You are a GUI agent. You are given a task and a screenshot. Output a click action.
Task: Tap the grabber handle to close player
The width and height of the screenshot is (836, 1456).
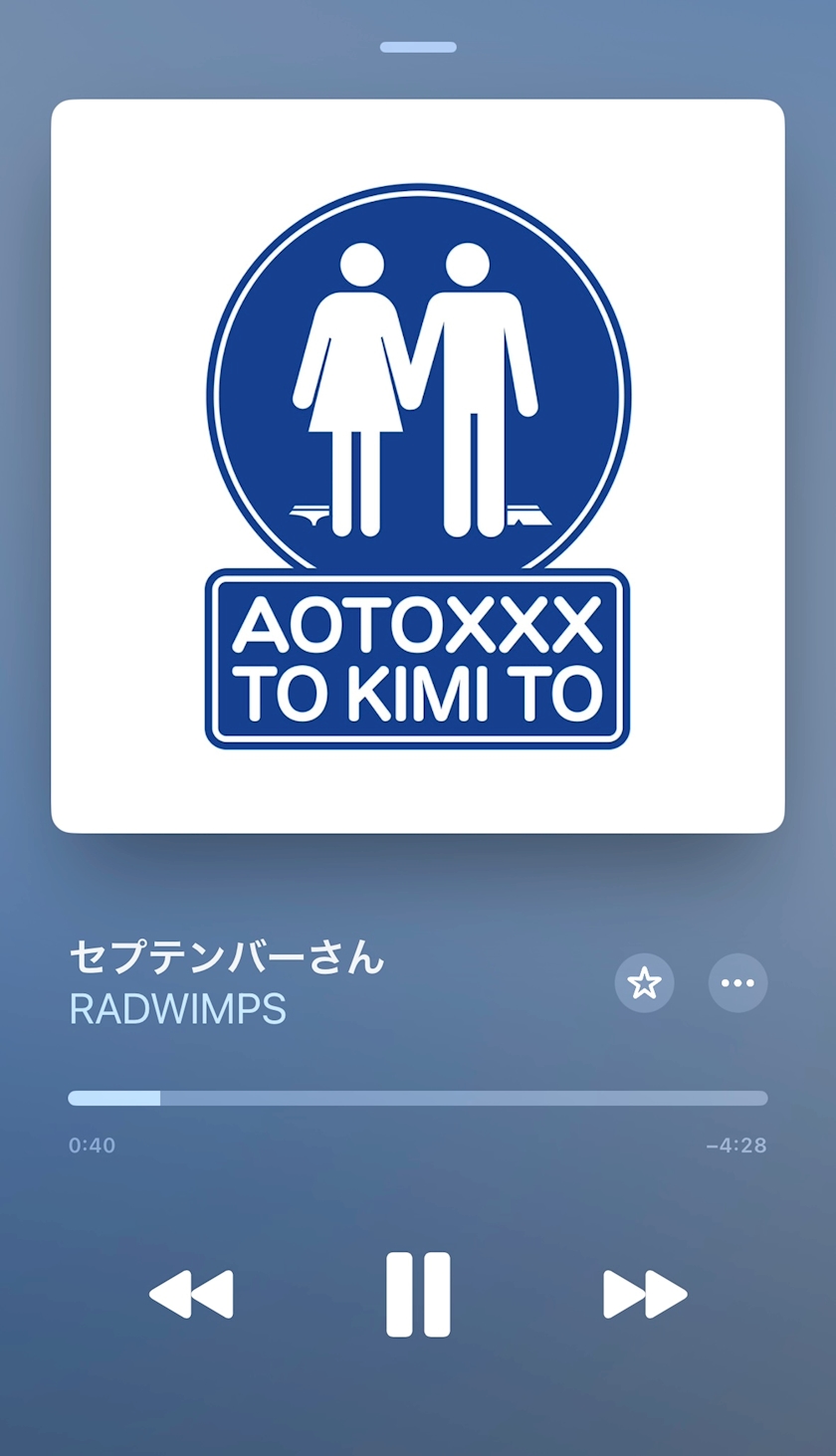[x=418, y=47]
